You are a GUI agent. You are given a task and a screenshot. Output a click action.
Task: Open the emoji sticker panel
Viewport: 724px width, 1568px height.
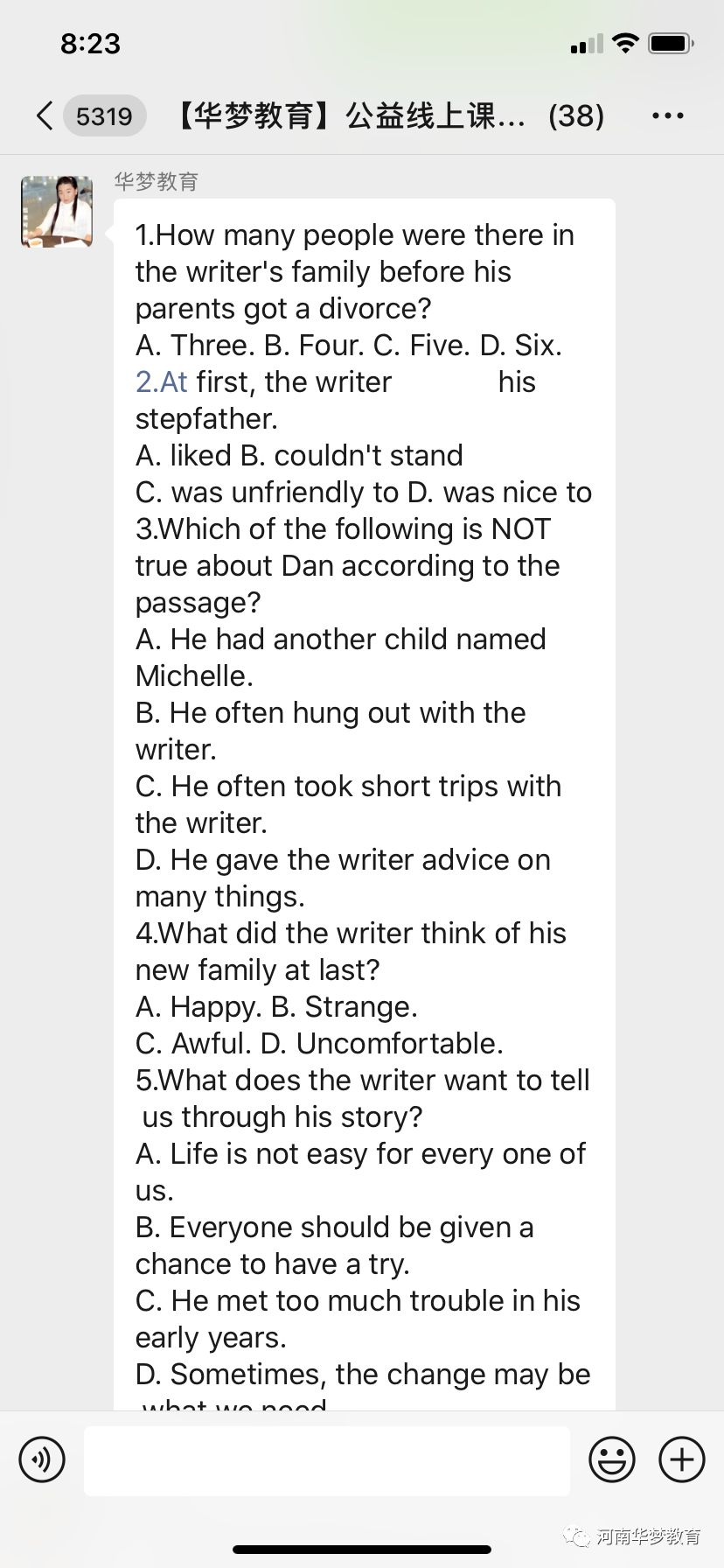[x=612, y=1459]
